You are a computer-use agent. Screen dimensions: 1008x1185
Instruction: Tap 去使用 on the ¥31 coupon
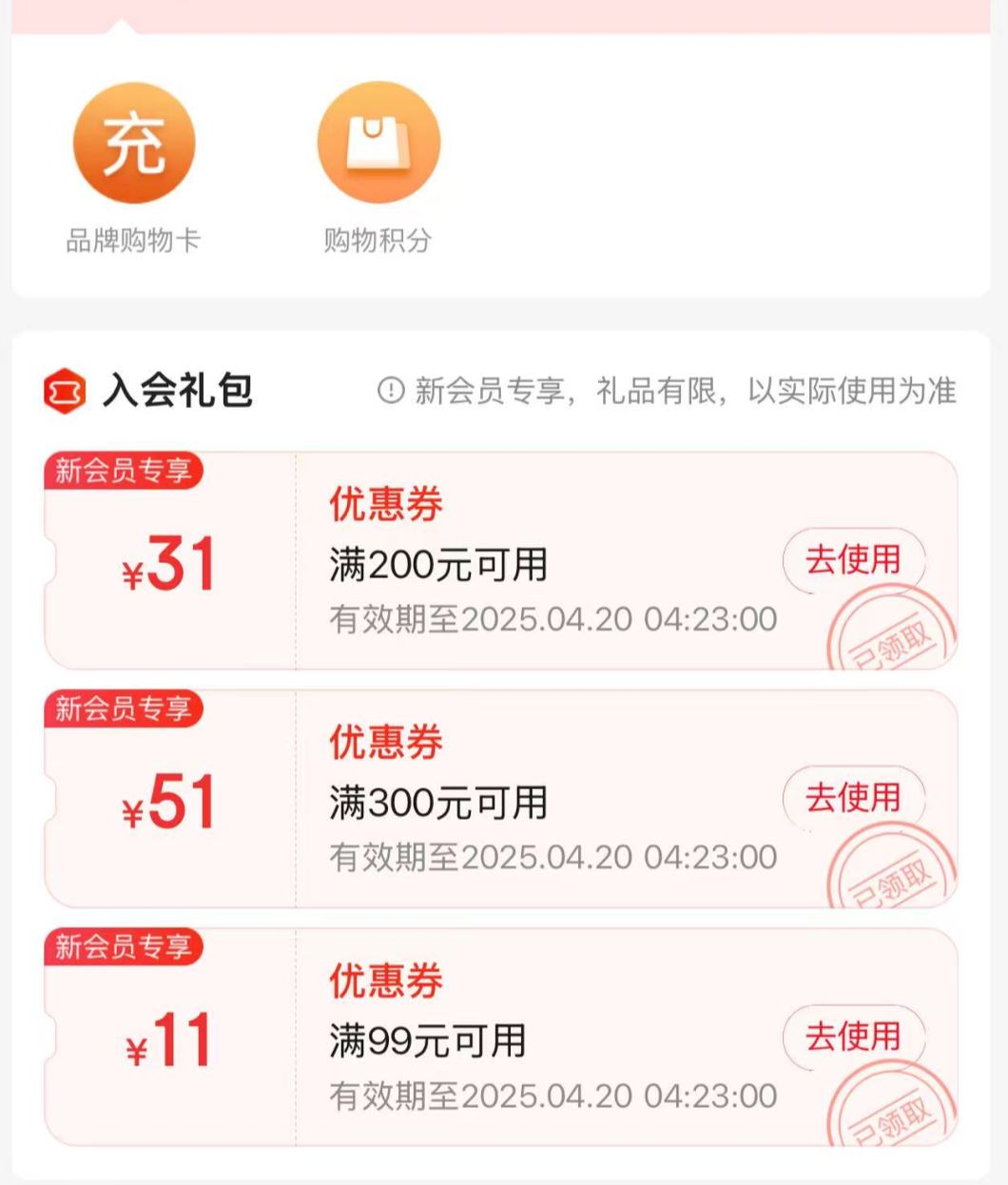854,560
